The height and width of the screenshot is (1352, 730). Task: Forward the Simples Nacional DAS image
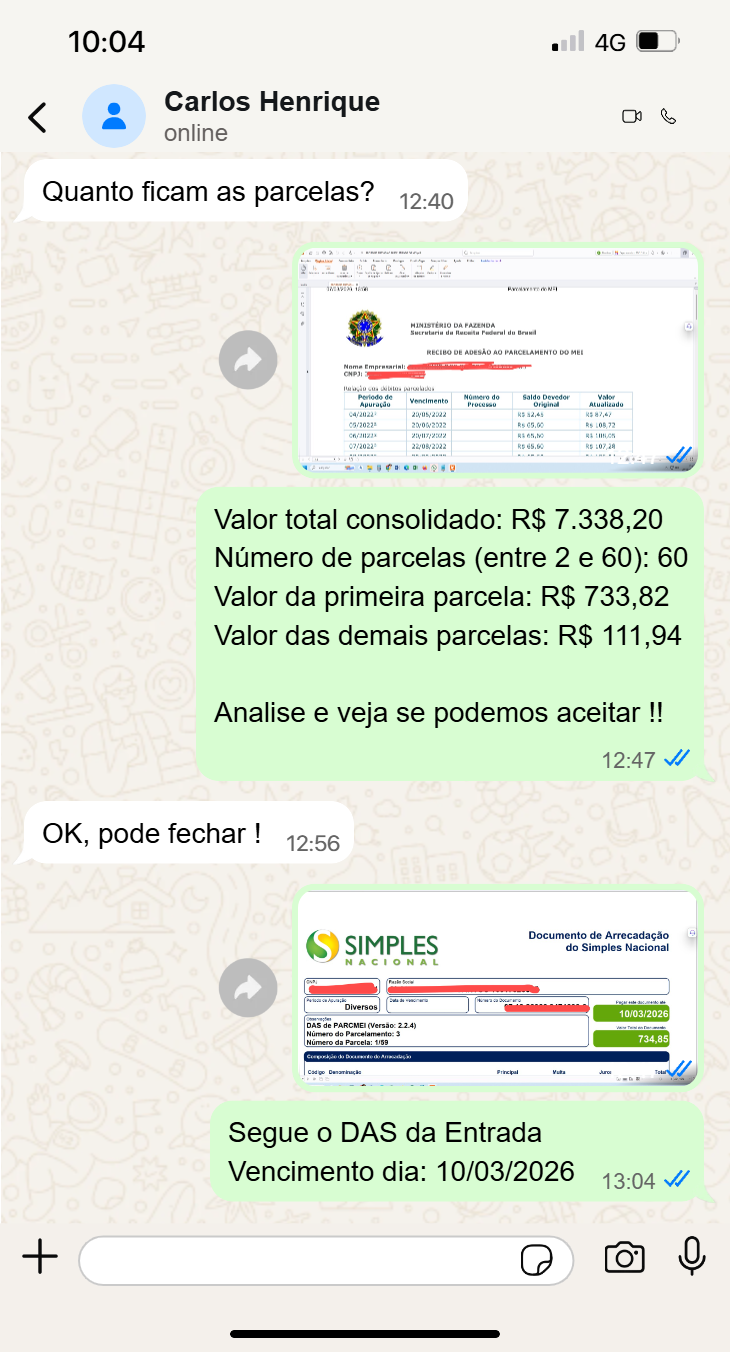248,988
